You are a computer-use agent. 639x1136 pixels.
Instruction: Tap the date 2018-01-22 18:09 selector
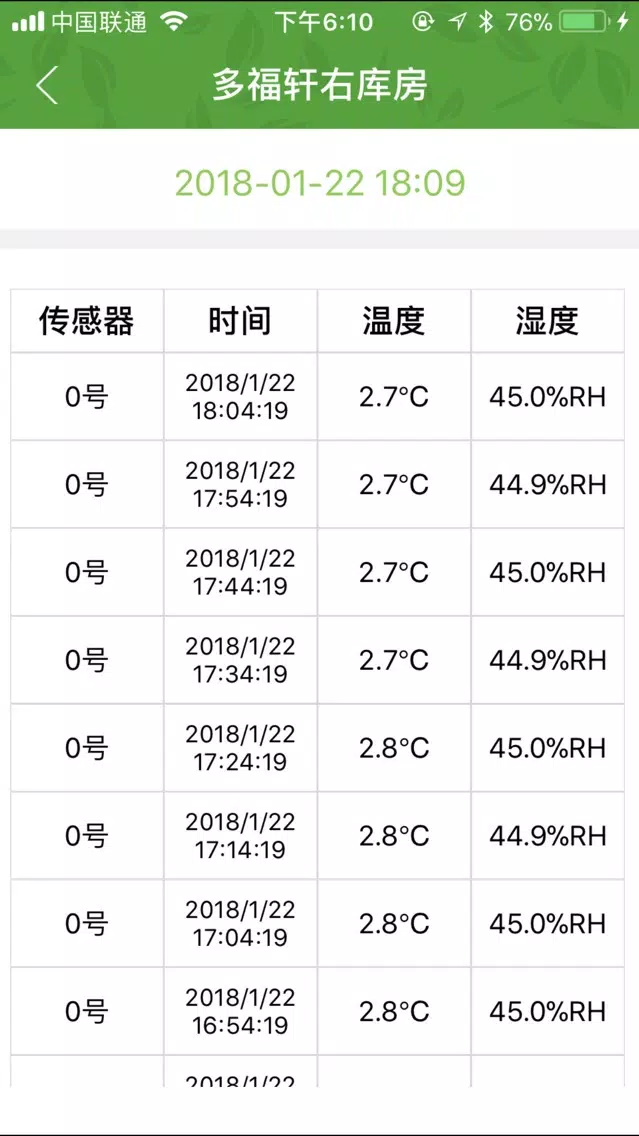click(x=320, y=183)
